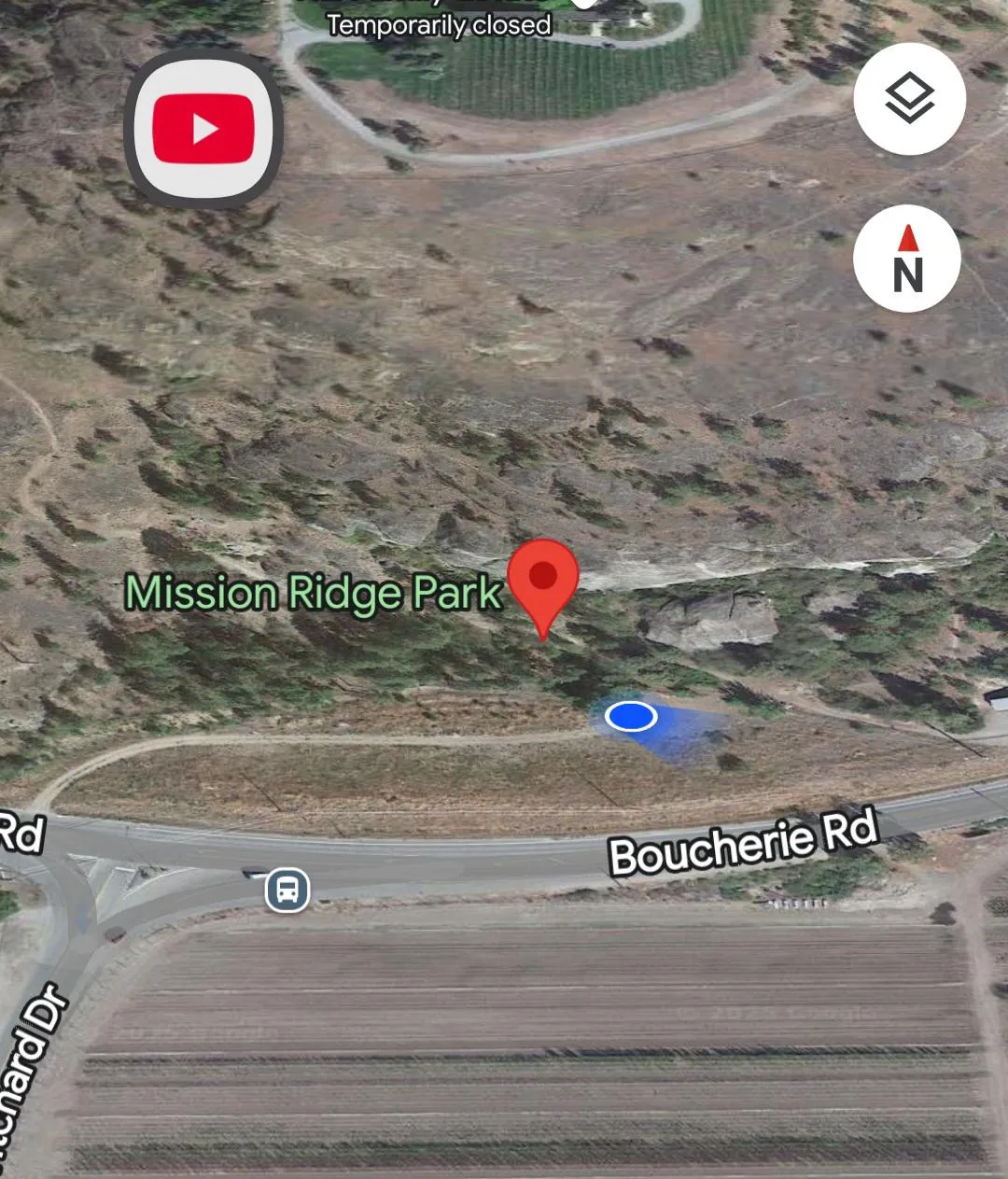Viewport: 1008px width, 1179px height.
Task: Tap the compass to reset north
Action: 907,259
